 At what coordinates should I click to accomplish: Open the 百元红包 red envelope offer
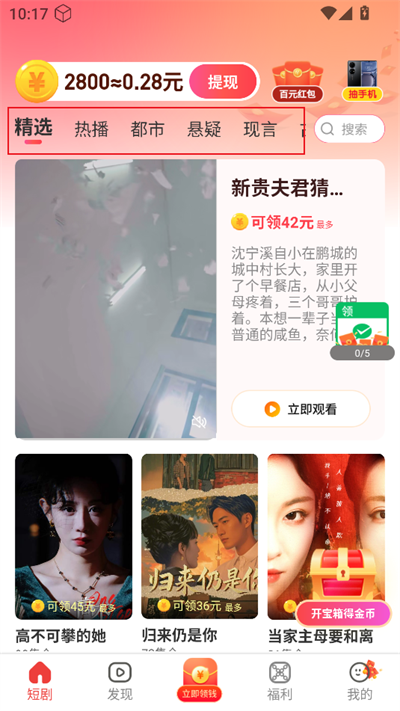(x=297, y=82)
